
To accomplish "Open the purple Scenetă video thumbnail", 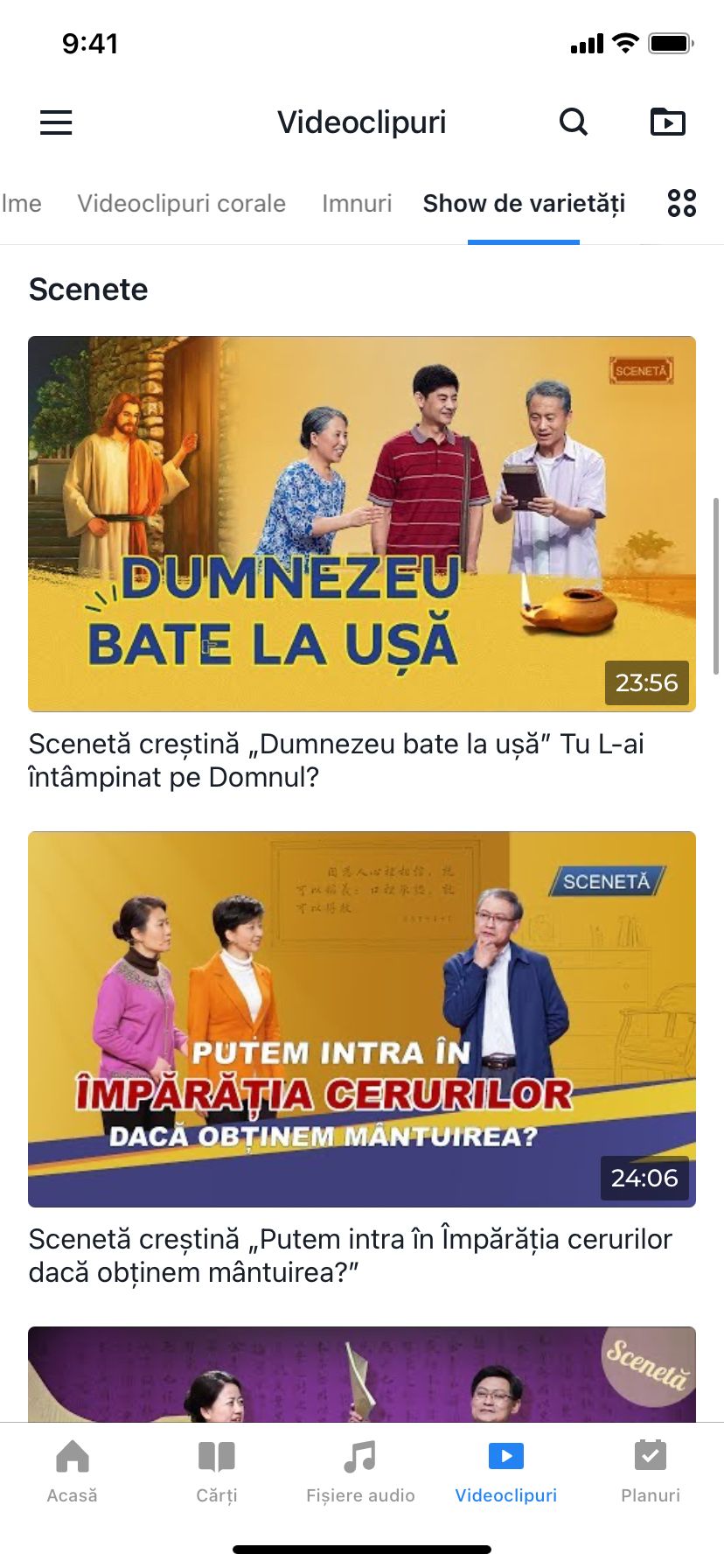I will pyautogui.click(x=362, y=1374).
